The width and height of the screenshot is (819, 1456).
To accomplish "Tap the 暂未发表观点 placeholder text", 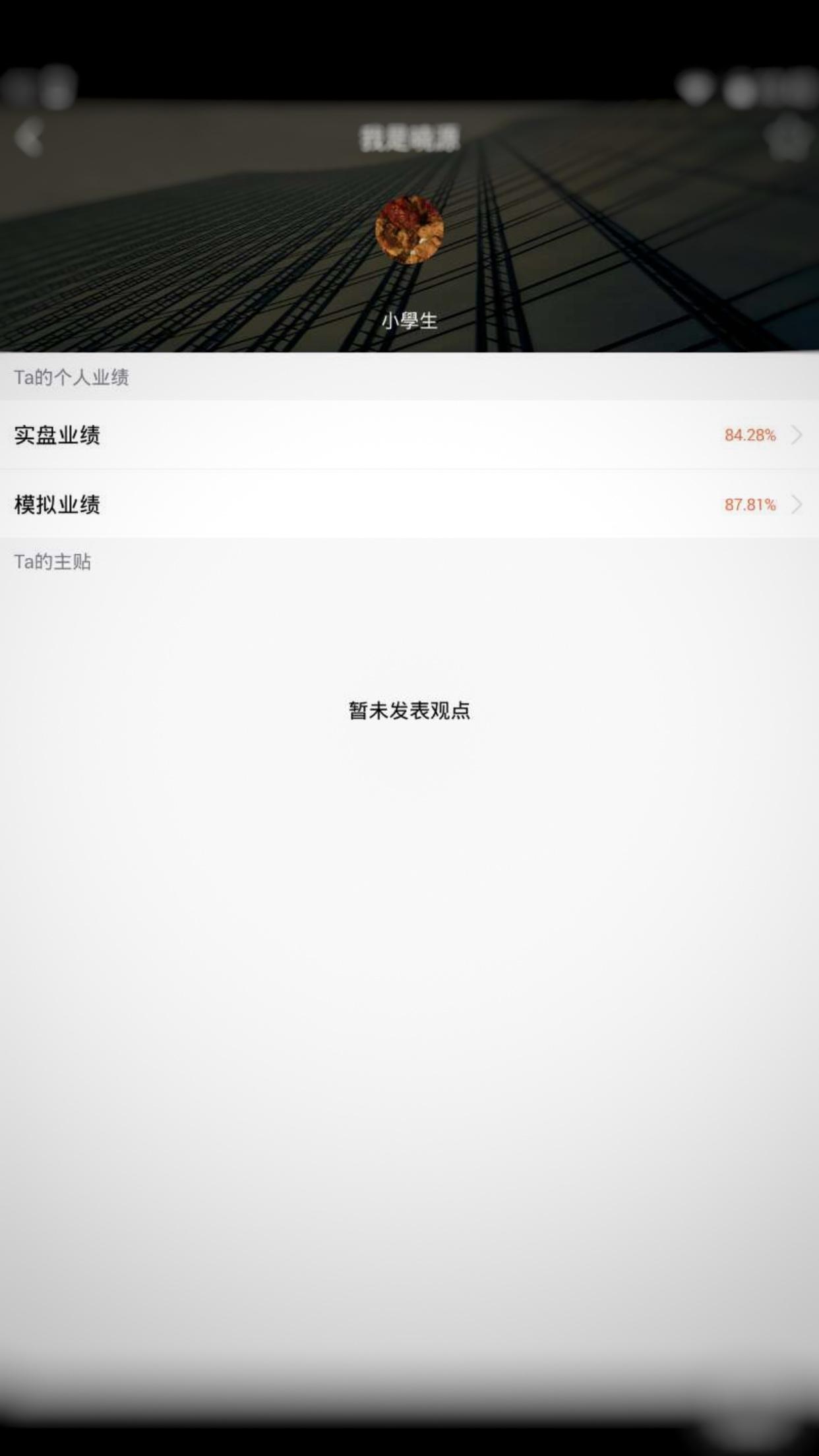I will click(409, 712).
